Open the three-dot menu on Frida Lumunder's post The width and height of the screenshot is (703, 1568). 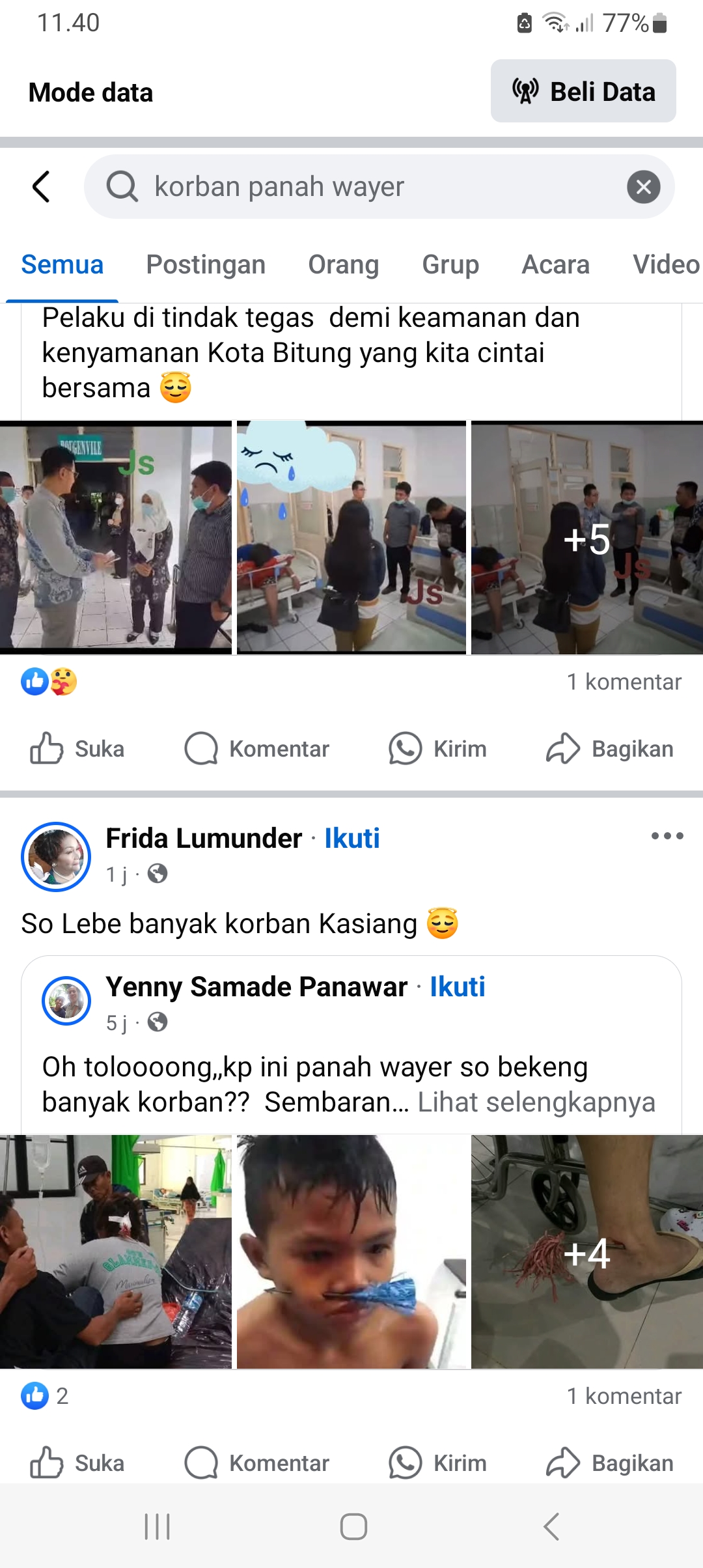(x=667, y=836)
